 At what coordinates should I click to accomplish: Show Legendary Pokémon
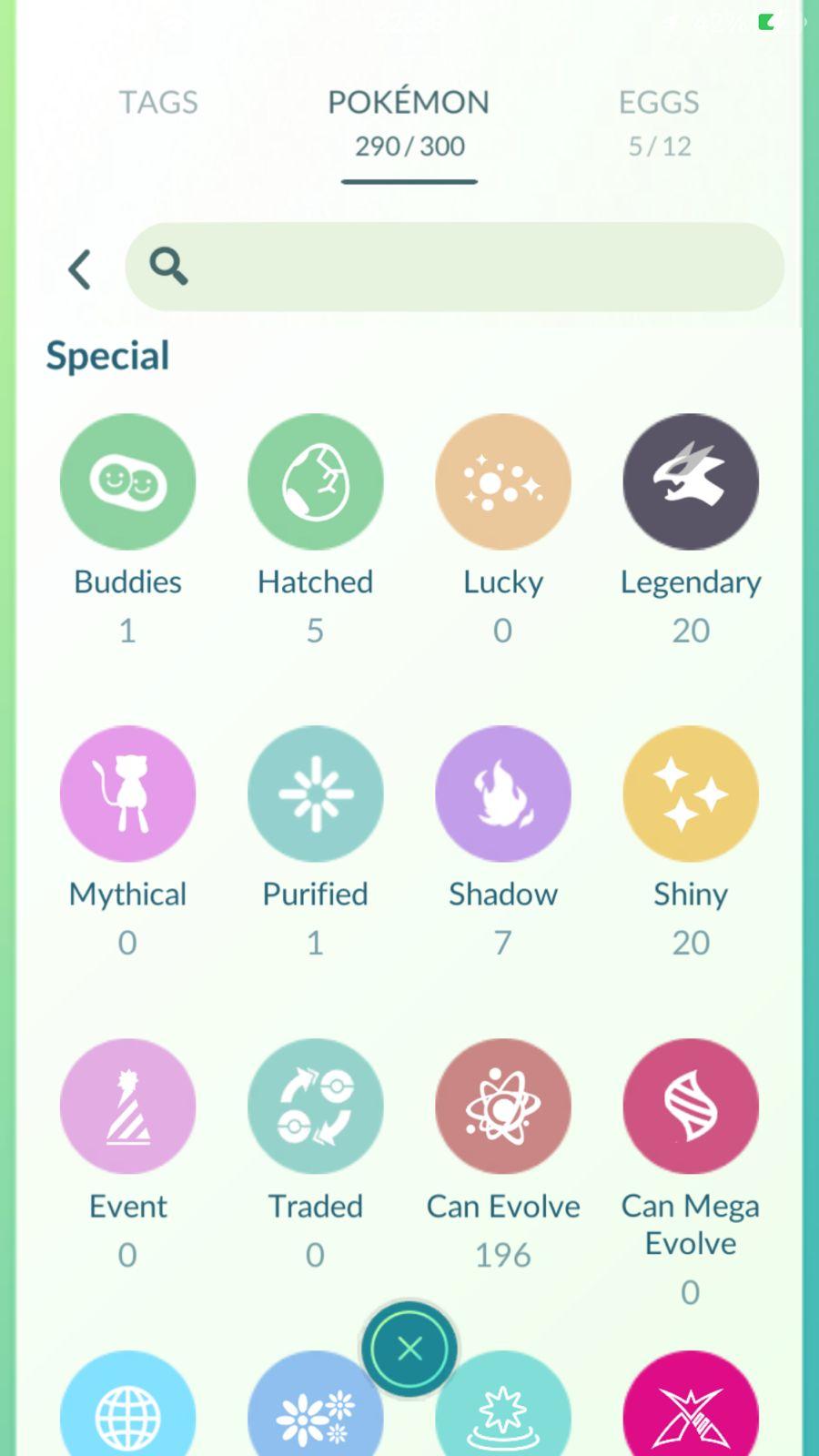pyautogui.click(x=691, y=482)
